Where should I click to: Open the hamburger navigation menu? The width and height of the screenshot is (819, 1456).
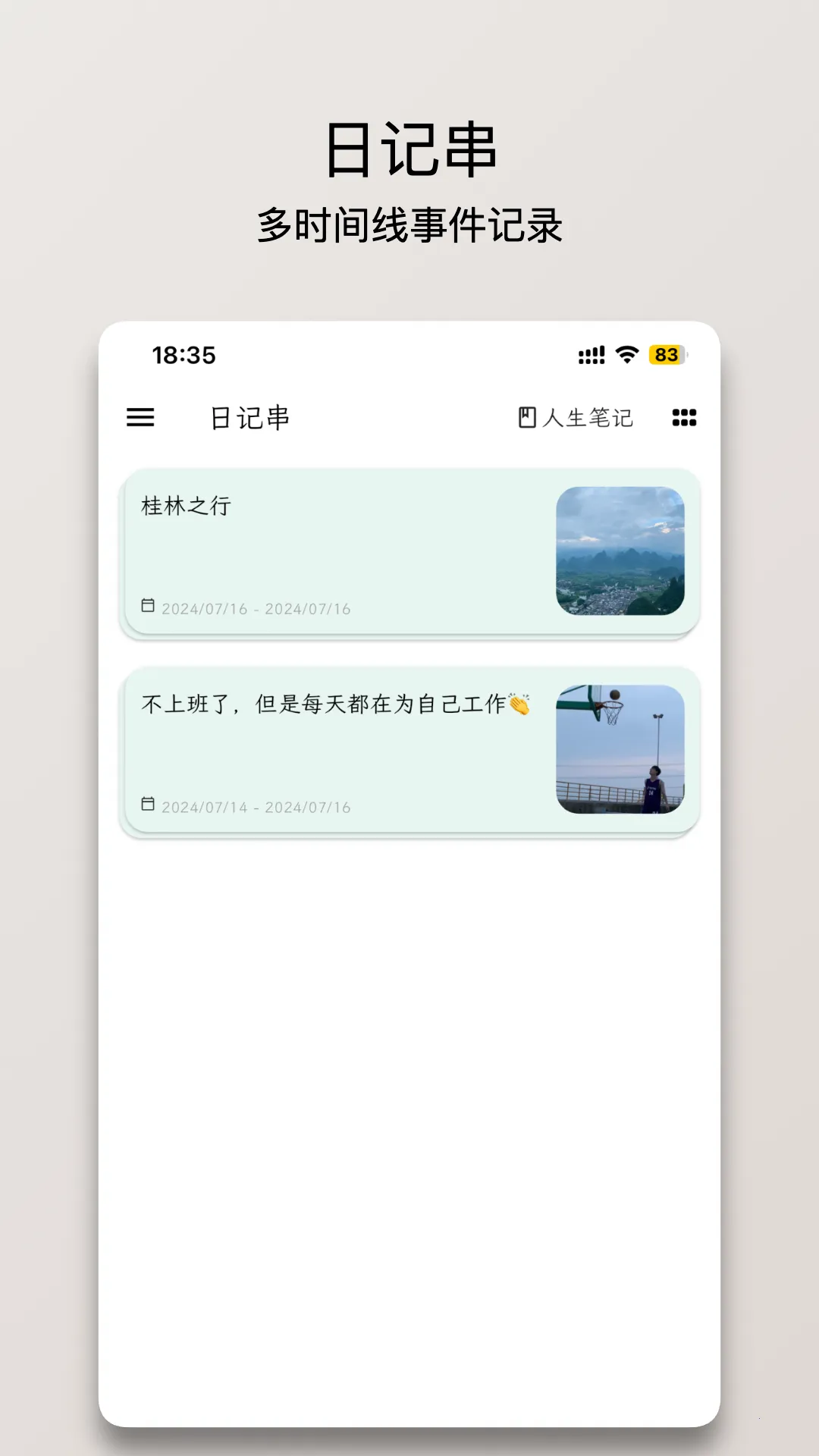click(141, 418)
